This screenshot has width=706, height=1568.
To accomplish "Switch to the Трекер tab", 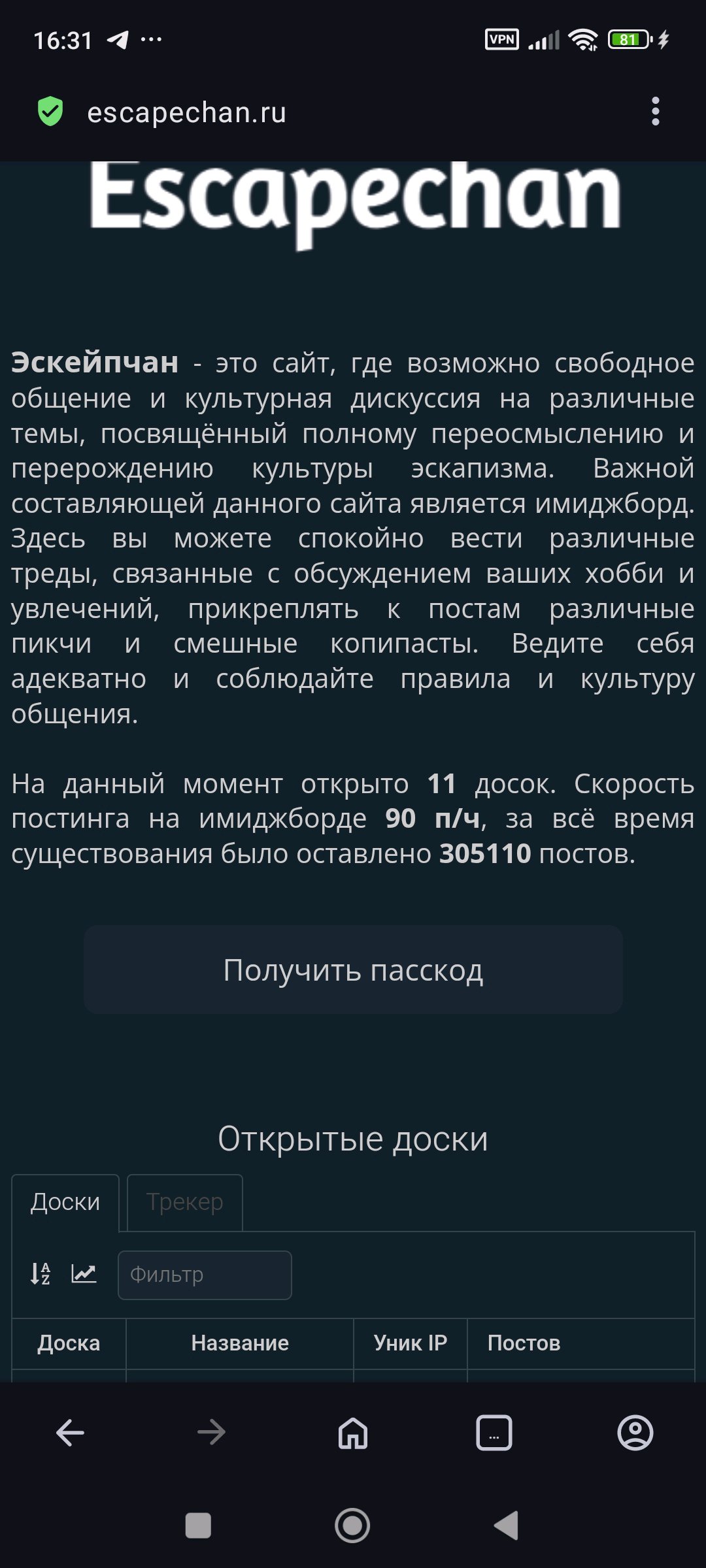I will [185, 1202].
